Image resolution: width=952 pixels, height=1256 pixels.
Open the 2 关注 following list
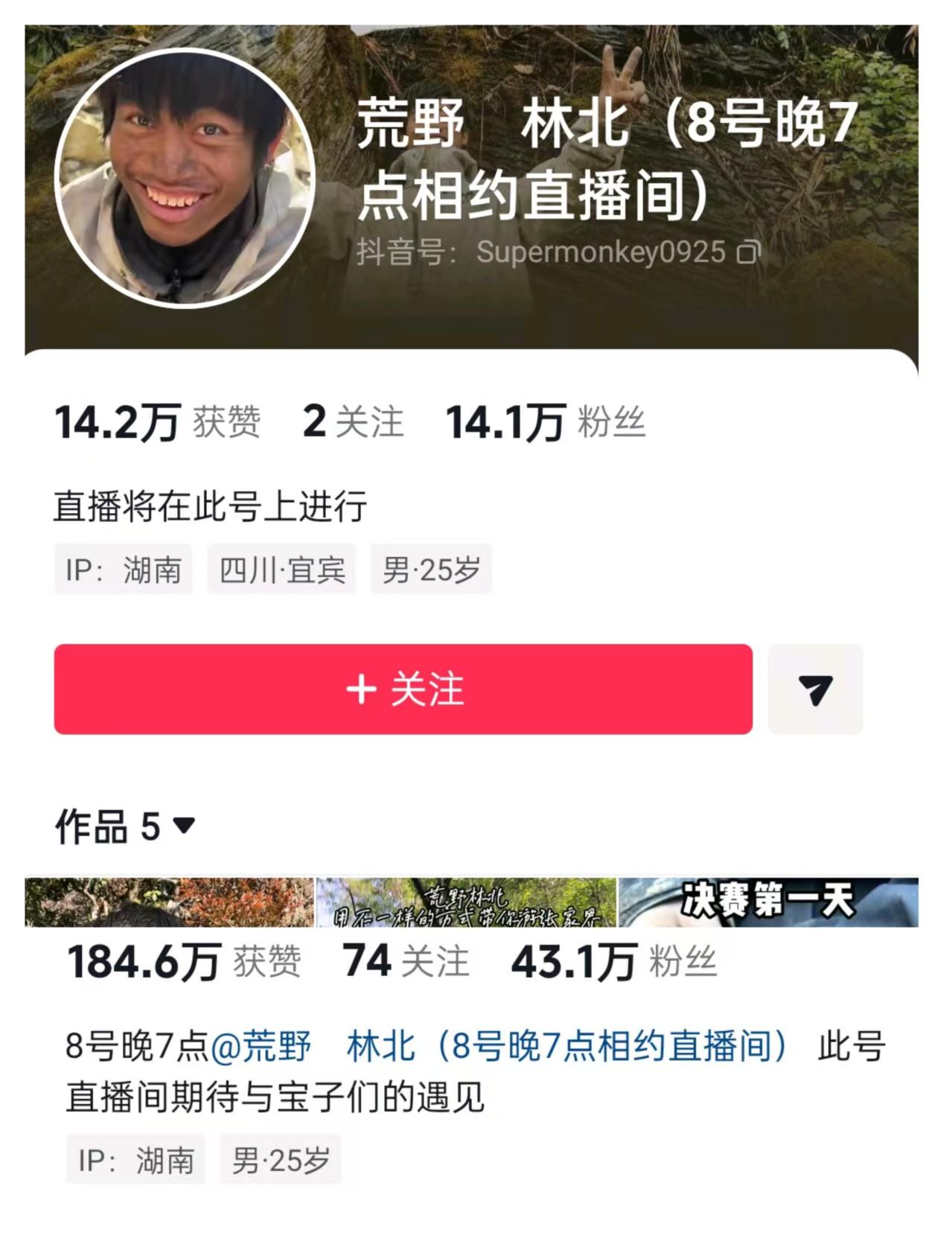tap(353, 423)
